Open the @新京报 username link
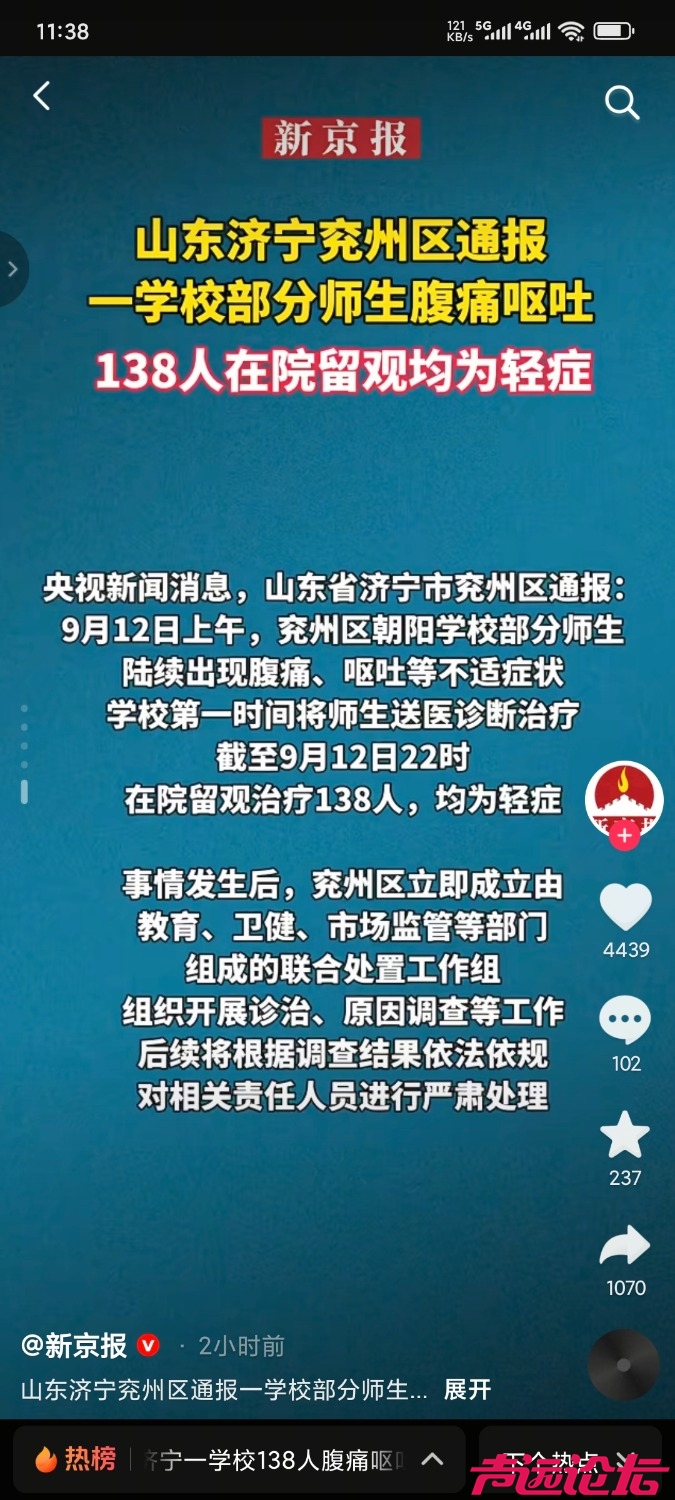The width and height of the screenshot is (675, 1500). 75,1346
